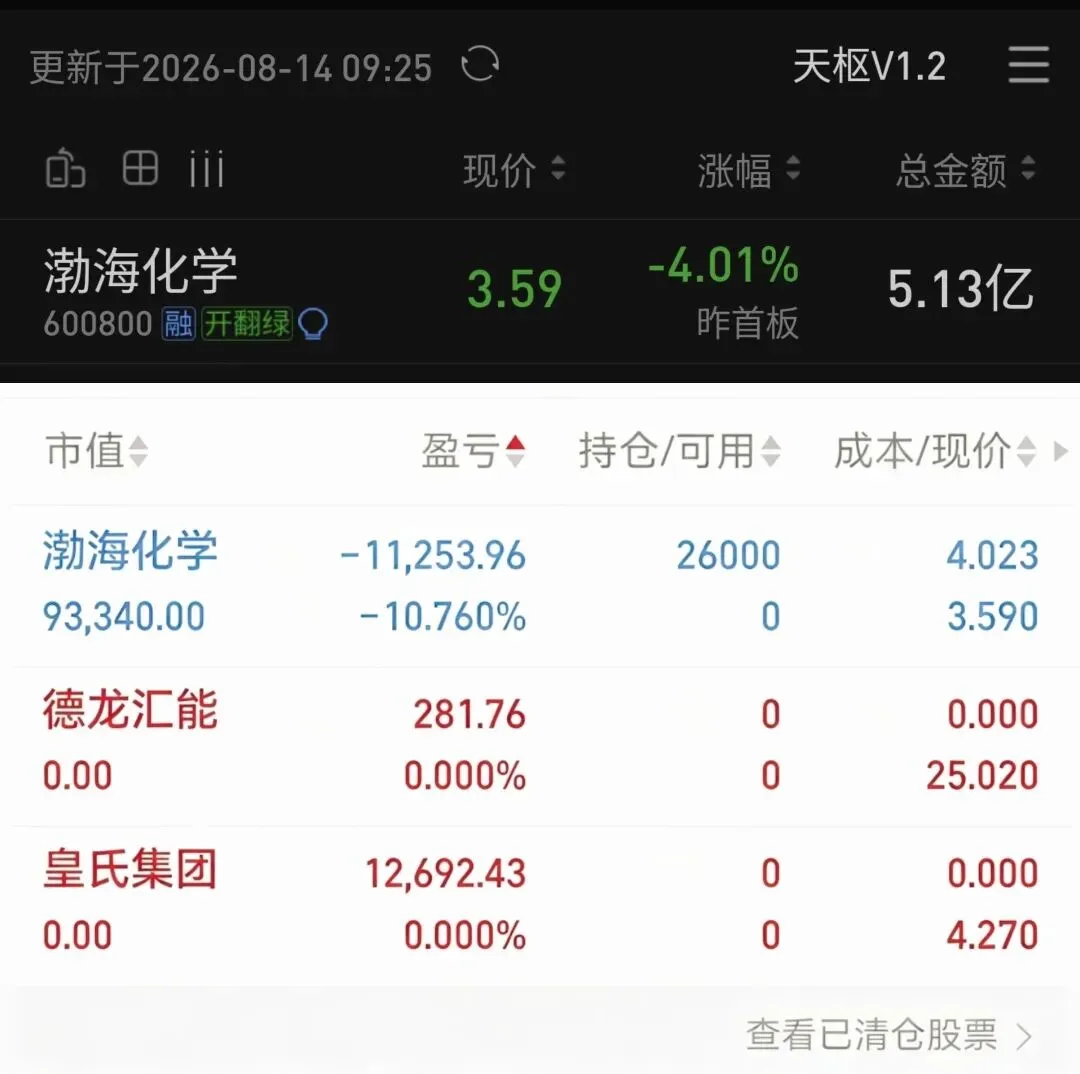Sort the list by 总金额
The image size is (1080, 1074).
coord(966,169)
